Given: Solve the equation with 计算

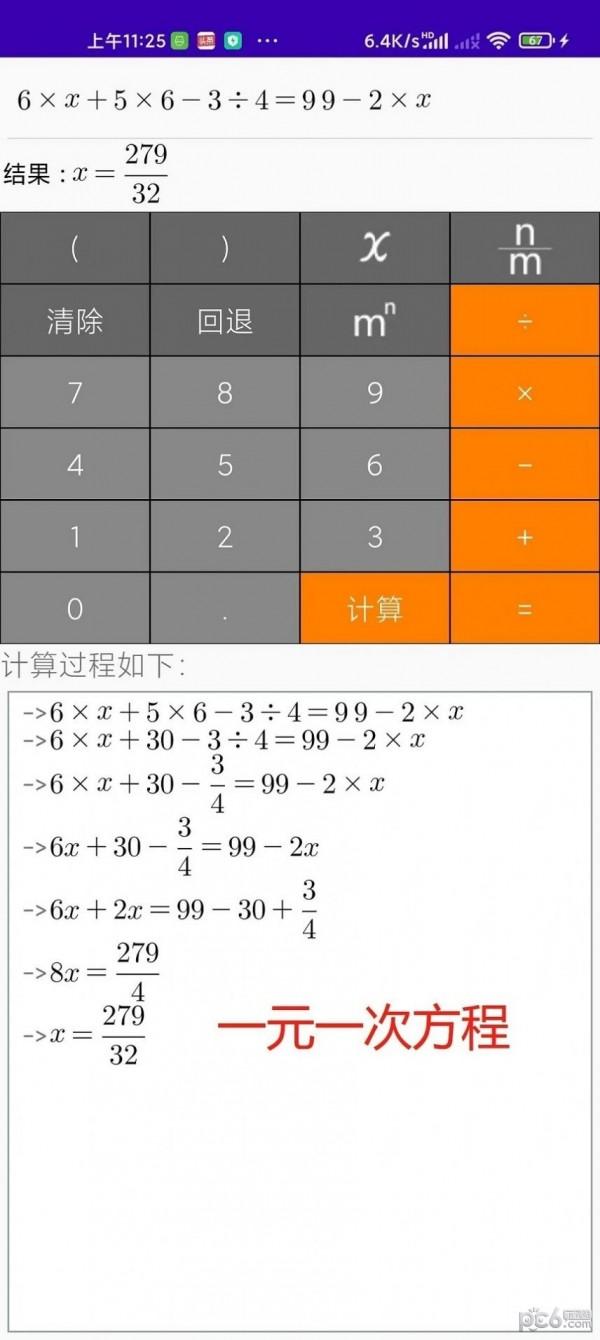Looking at the screenshot, I should tap(375, 608).
